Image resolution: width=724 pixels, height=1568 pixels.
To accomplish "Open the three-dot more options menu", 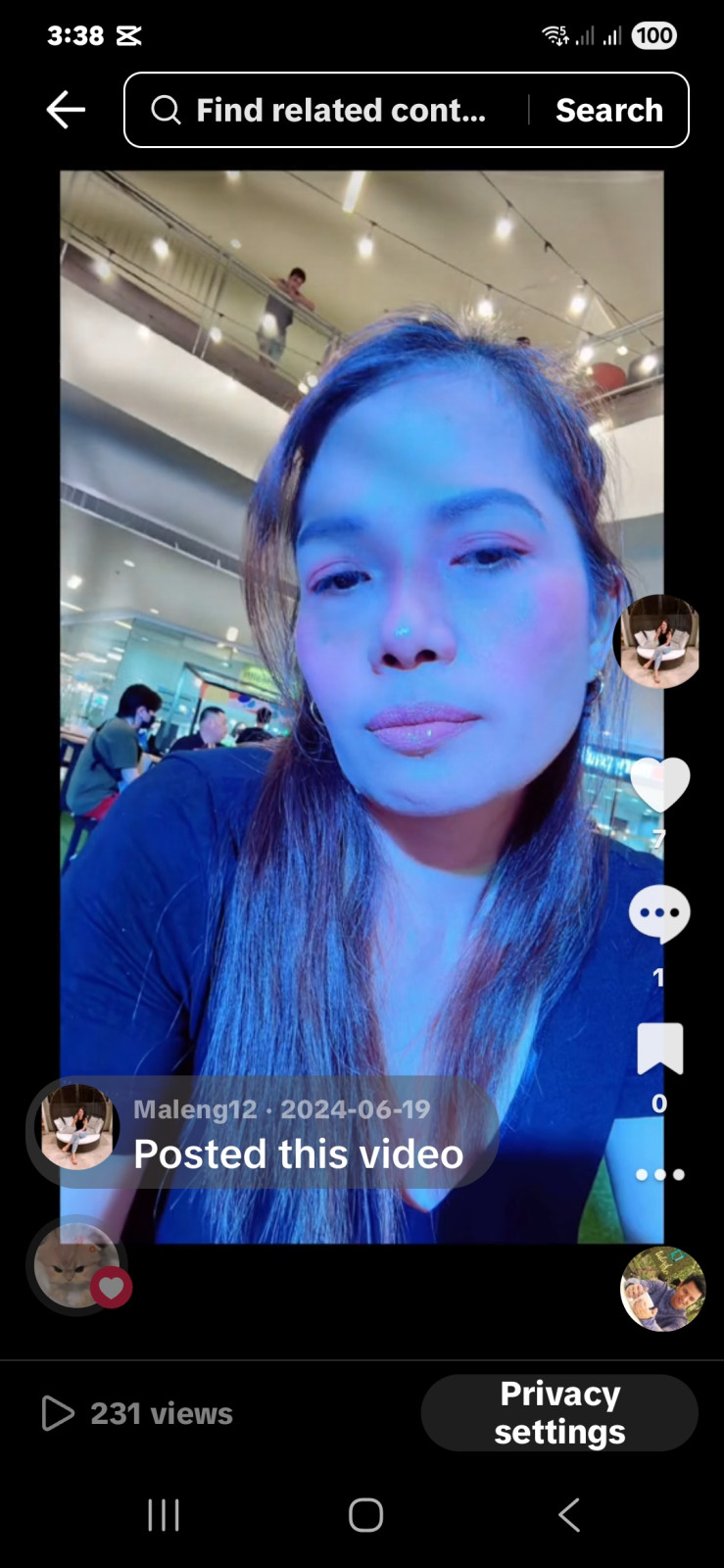I will (x=659, y=1174).
